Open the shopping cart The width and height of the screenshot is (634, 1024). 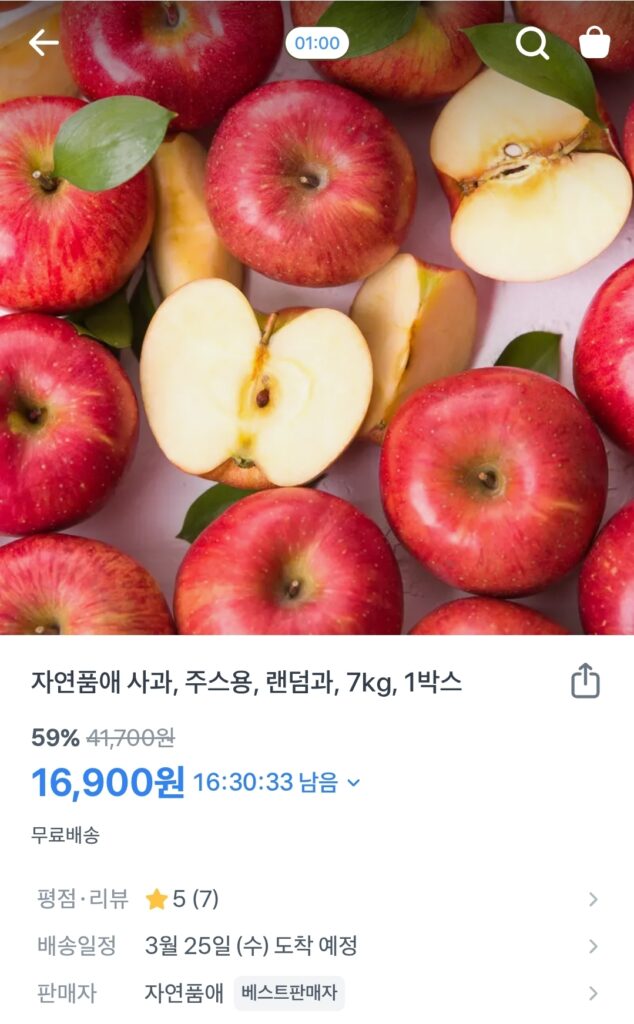(595, 43)
